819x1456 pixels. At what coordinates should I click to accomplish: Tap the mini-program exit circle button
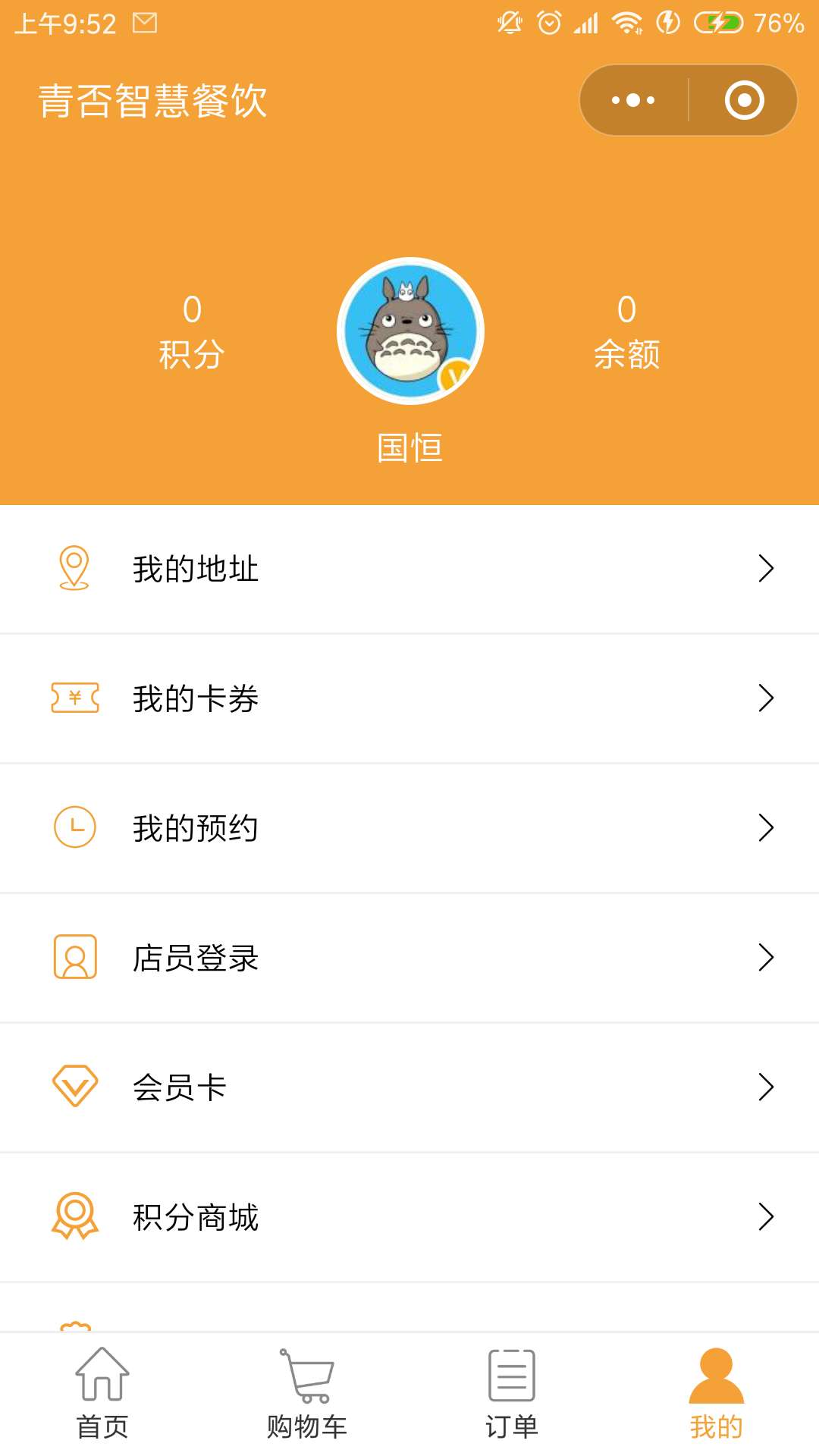pyautogui.click(x=743, y=99)
